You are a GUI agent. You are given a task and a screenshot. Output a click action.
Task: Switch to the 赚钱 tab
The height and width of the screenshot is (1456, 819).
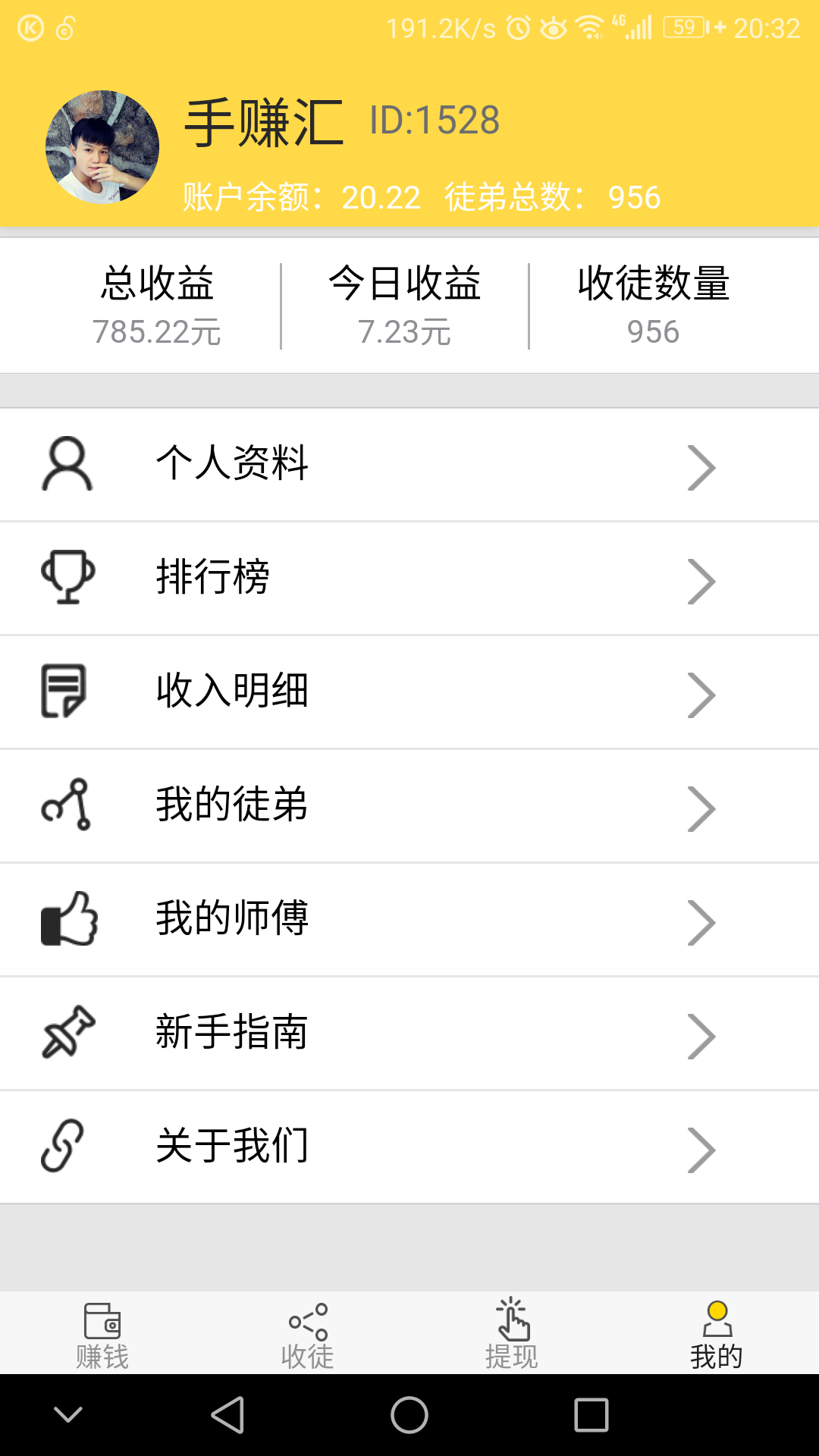coord(102,1335)
